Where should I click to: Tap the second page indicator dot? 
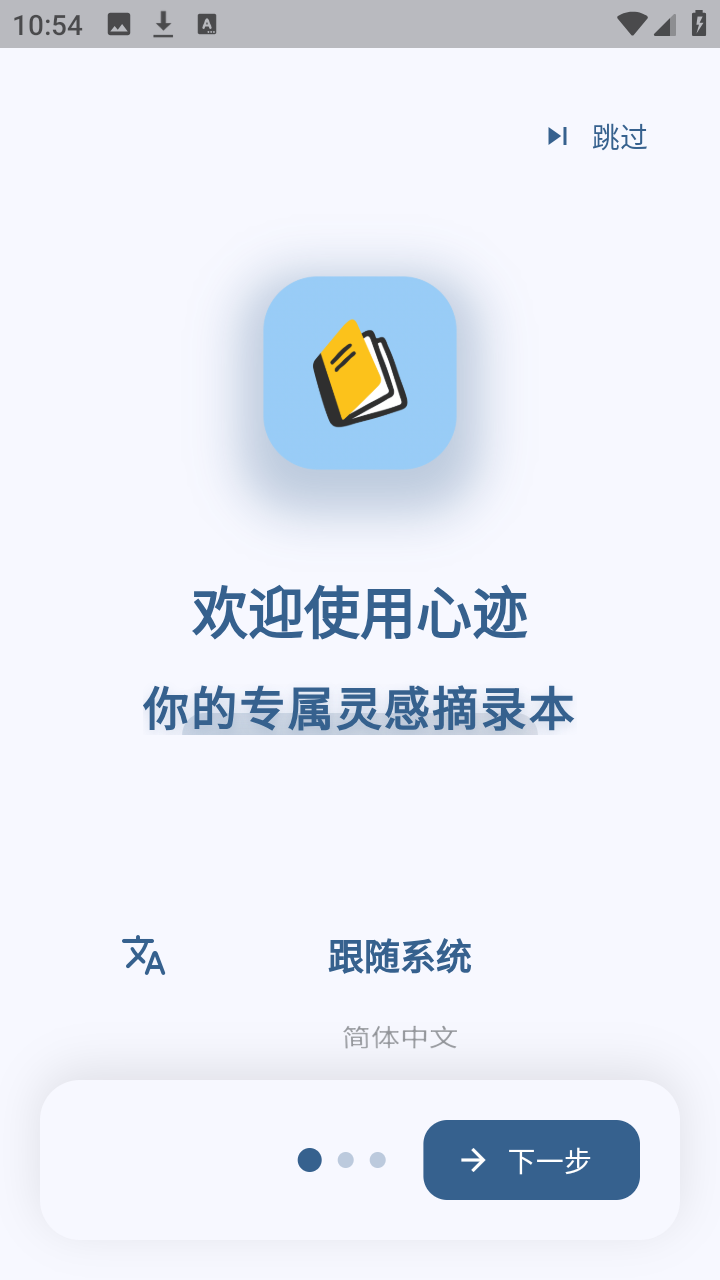tap(345, 1160)
